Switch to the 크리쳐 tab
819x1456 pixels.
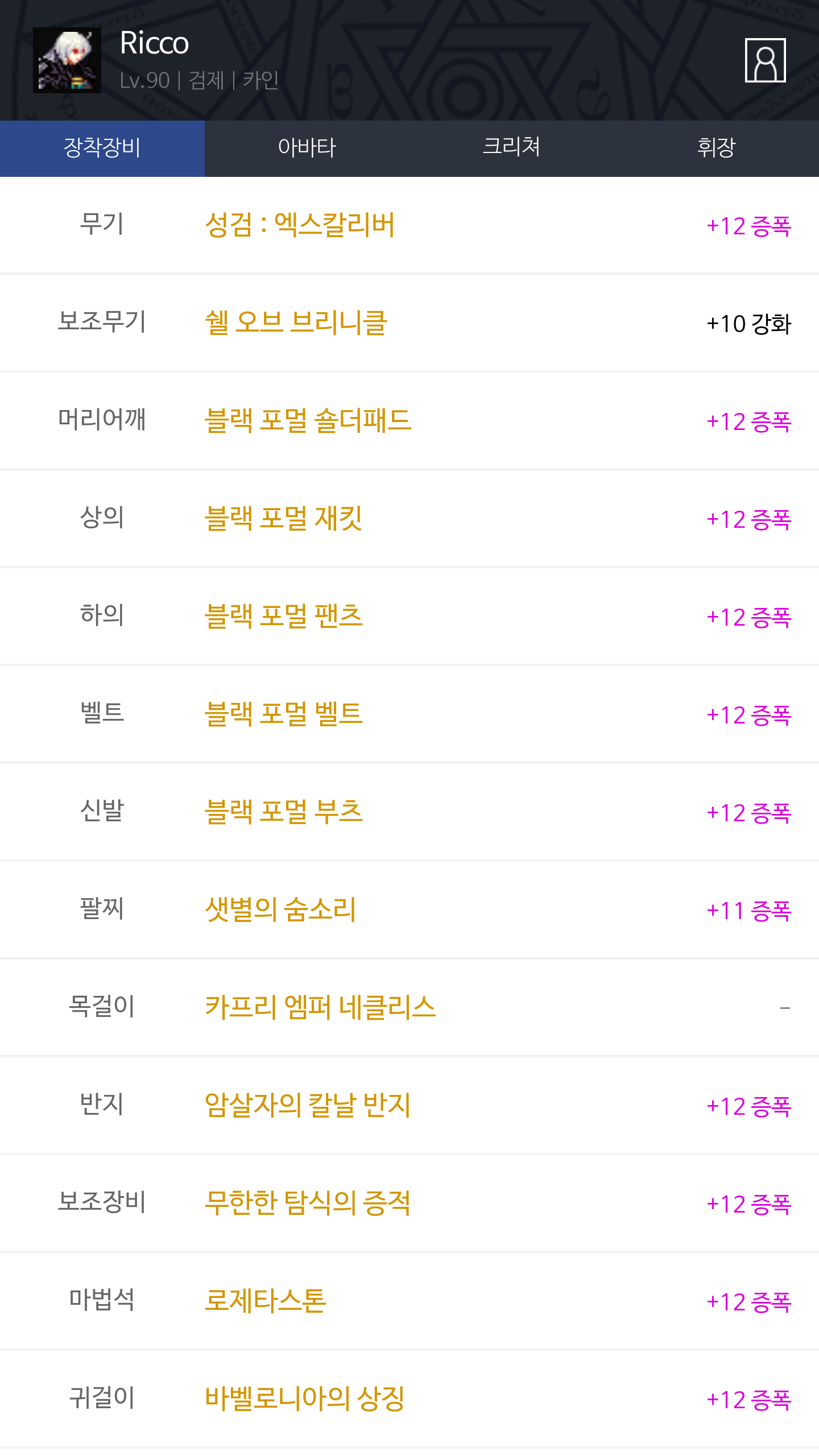point(512,148)
